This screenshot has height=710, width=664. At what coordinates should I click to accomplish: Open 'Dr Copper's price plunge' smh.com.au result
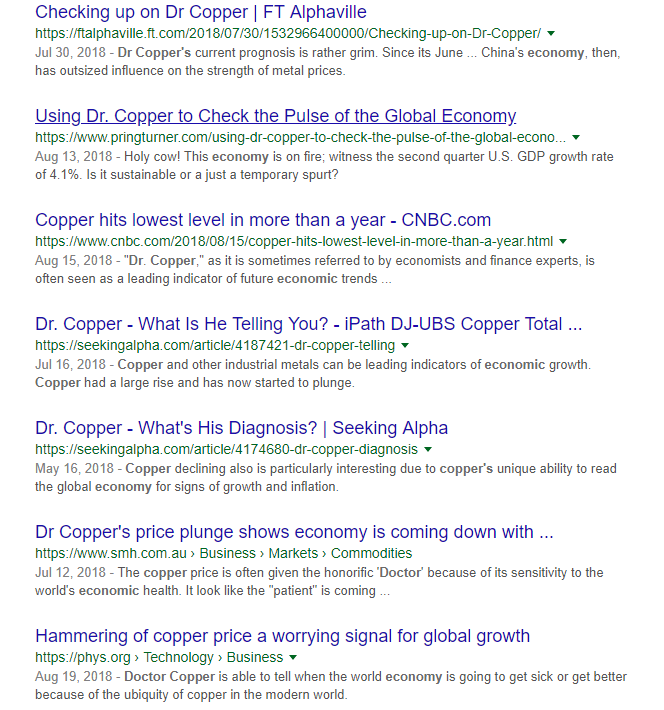tap(294, 532)
